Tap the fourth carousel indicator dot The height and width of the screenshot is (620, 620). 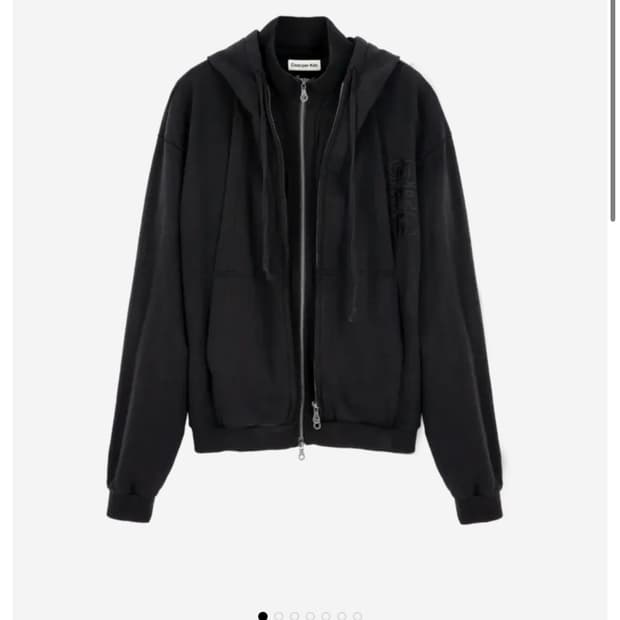(310, 616)
